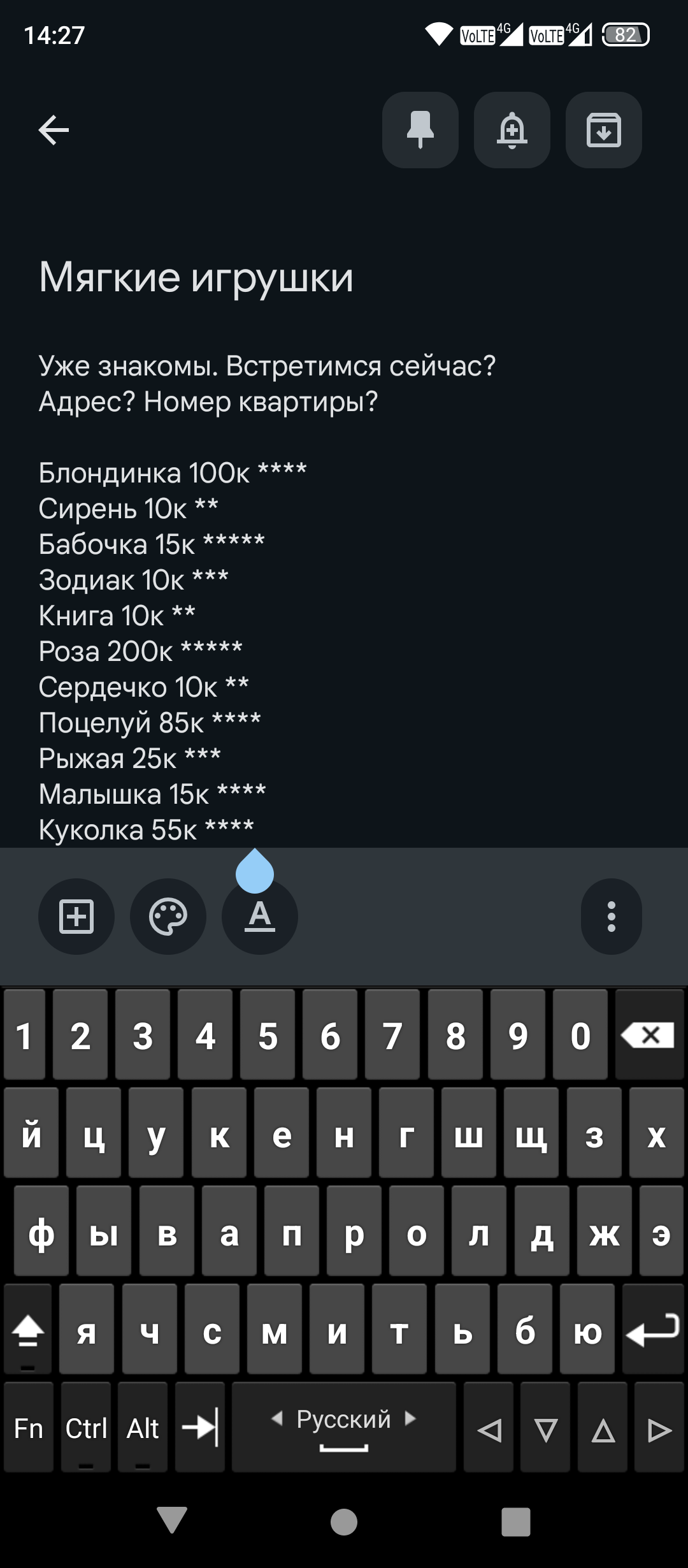Tap the backspace key on the keyboard
Screen dimensions: 688x1568
click(649, 1035)
